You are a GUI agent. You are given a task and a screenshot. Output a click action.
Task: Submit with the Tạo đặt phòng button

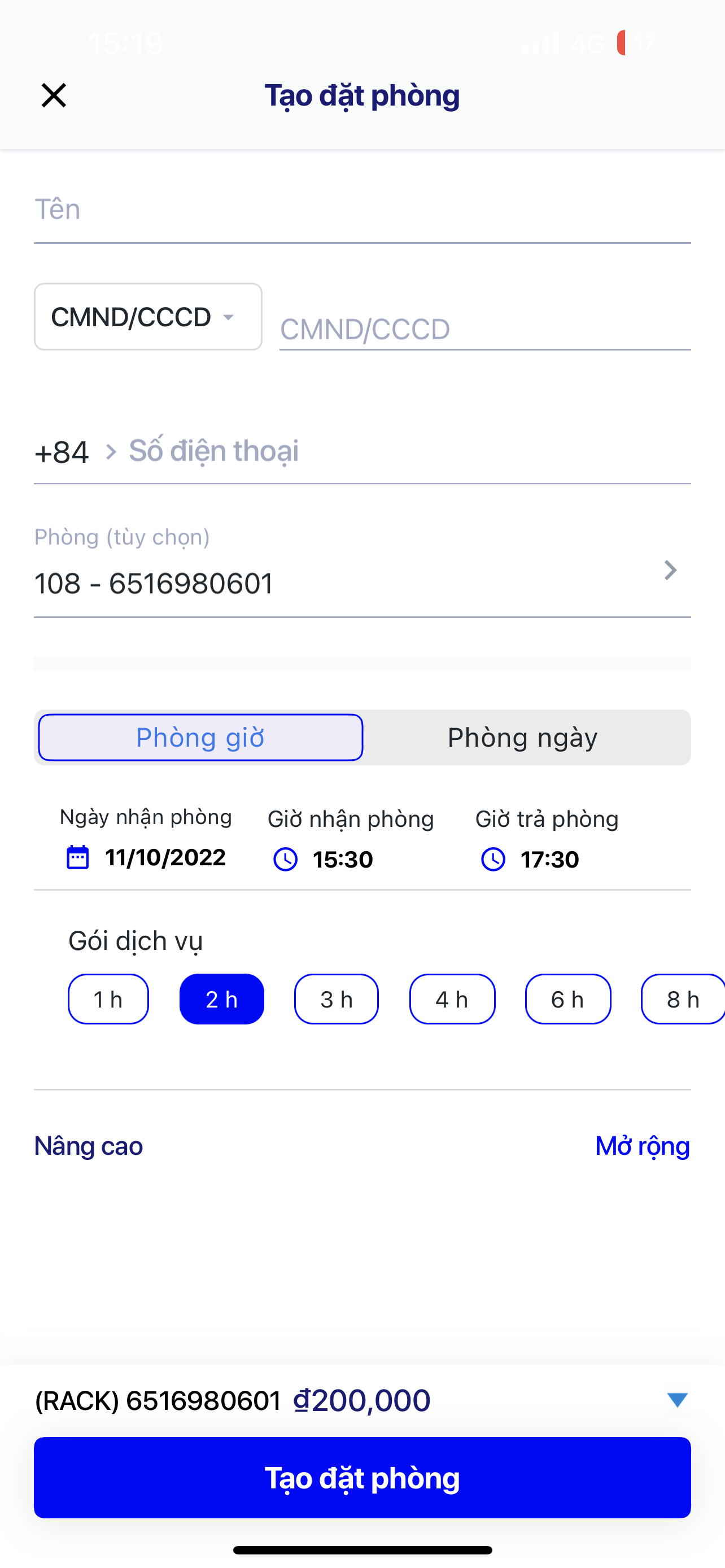361,1477
